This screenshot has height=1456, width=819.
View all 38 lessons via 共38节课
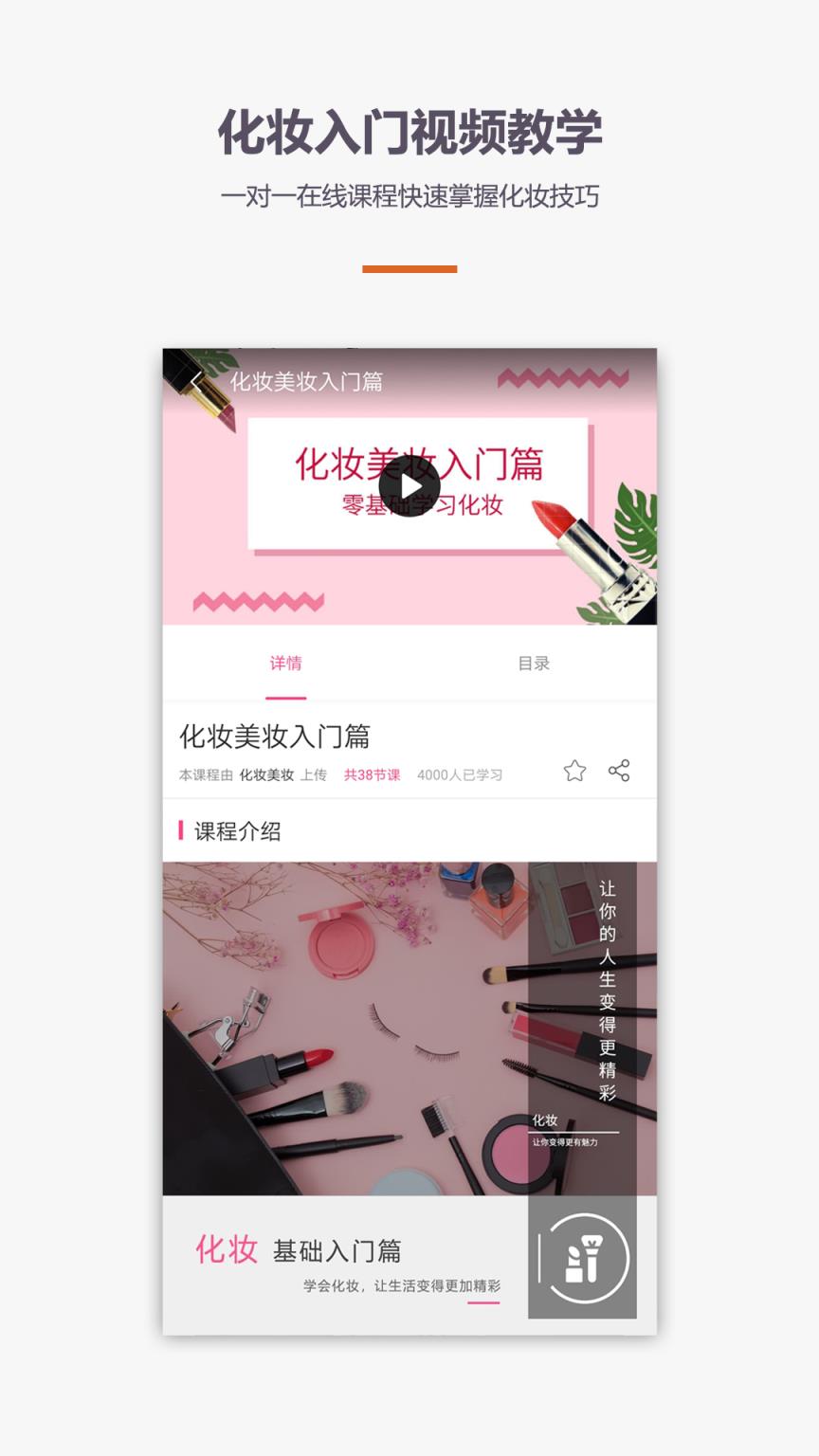tap(371, 774)
